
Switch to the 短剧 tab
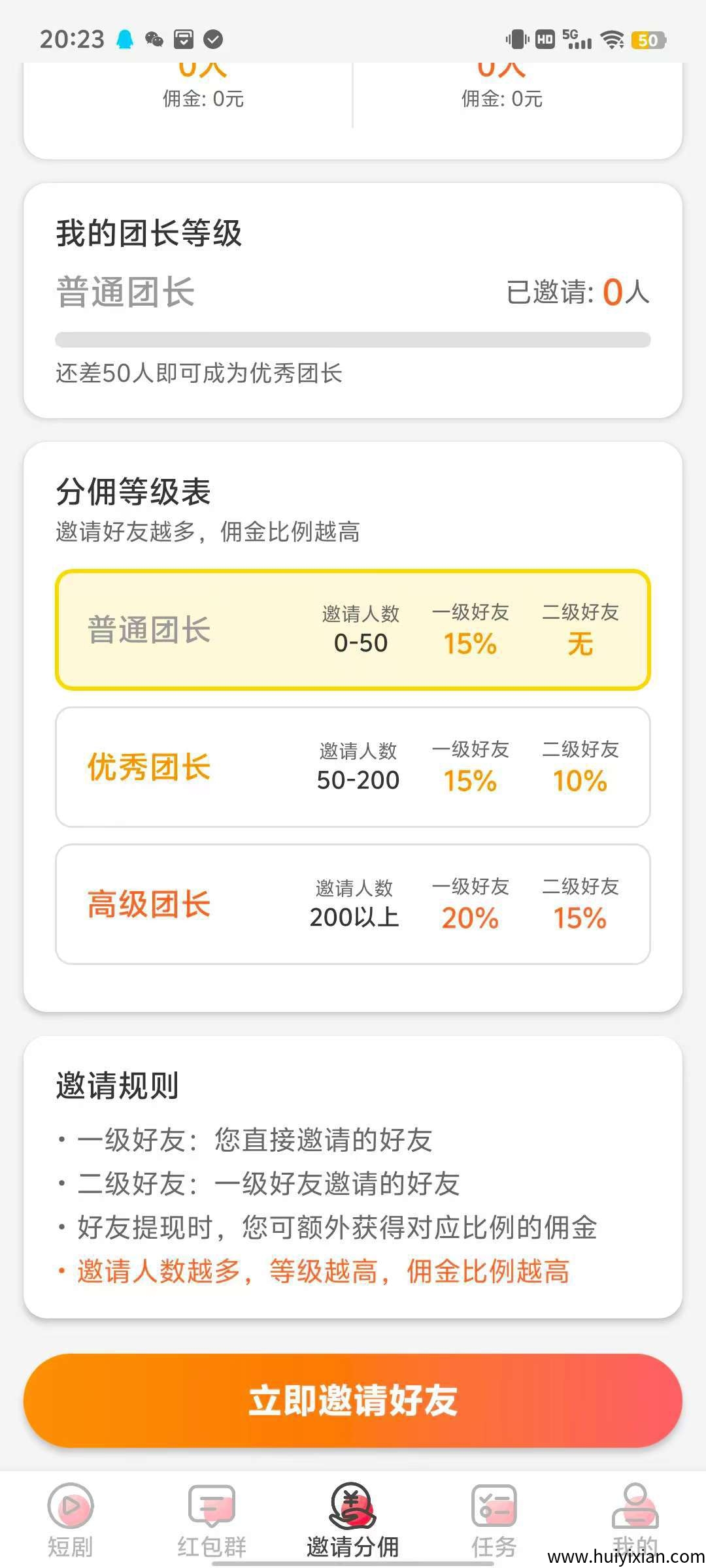point(71,1520)
